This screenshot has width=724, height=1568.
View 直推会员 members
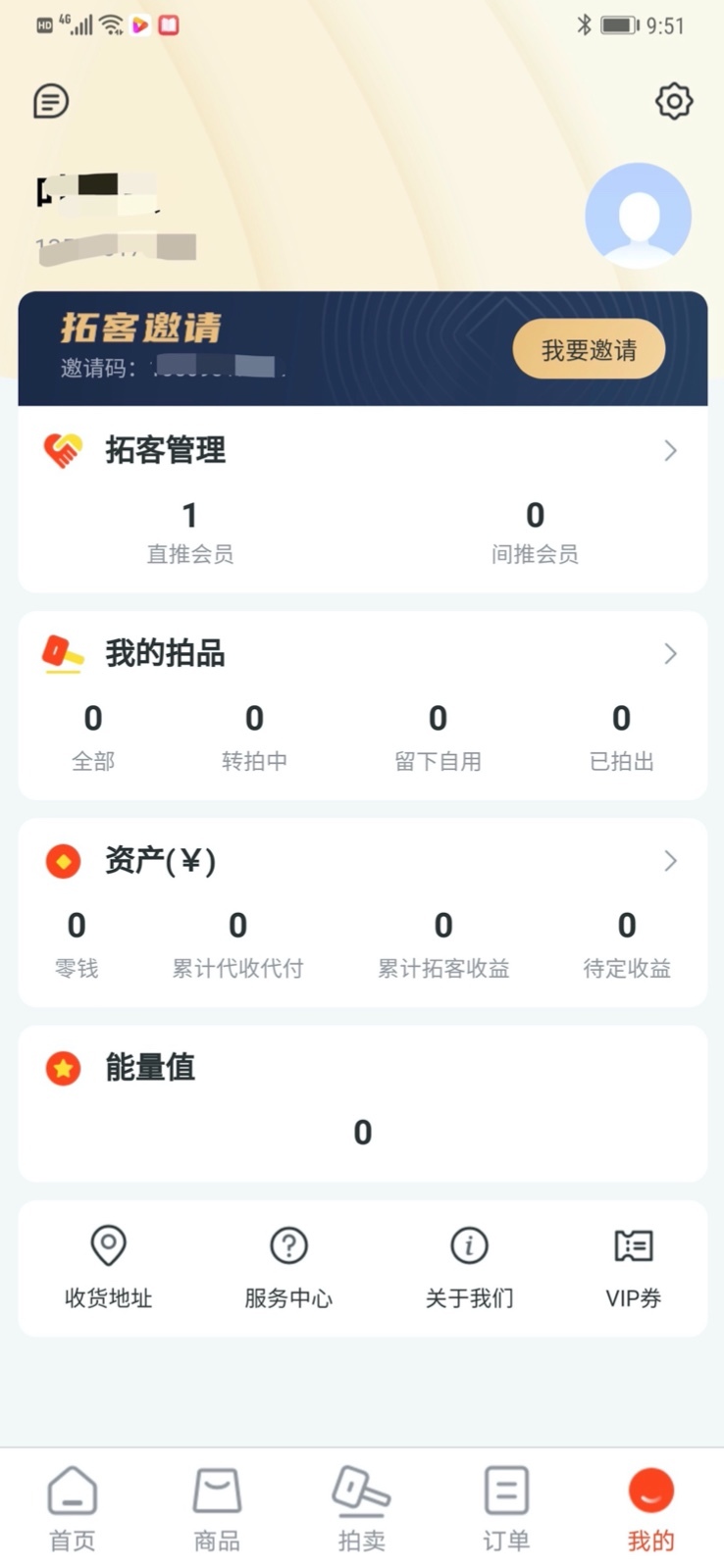coord(190,532)
